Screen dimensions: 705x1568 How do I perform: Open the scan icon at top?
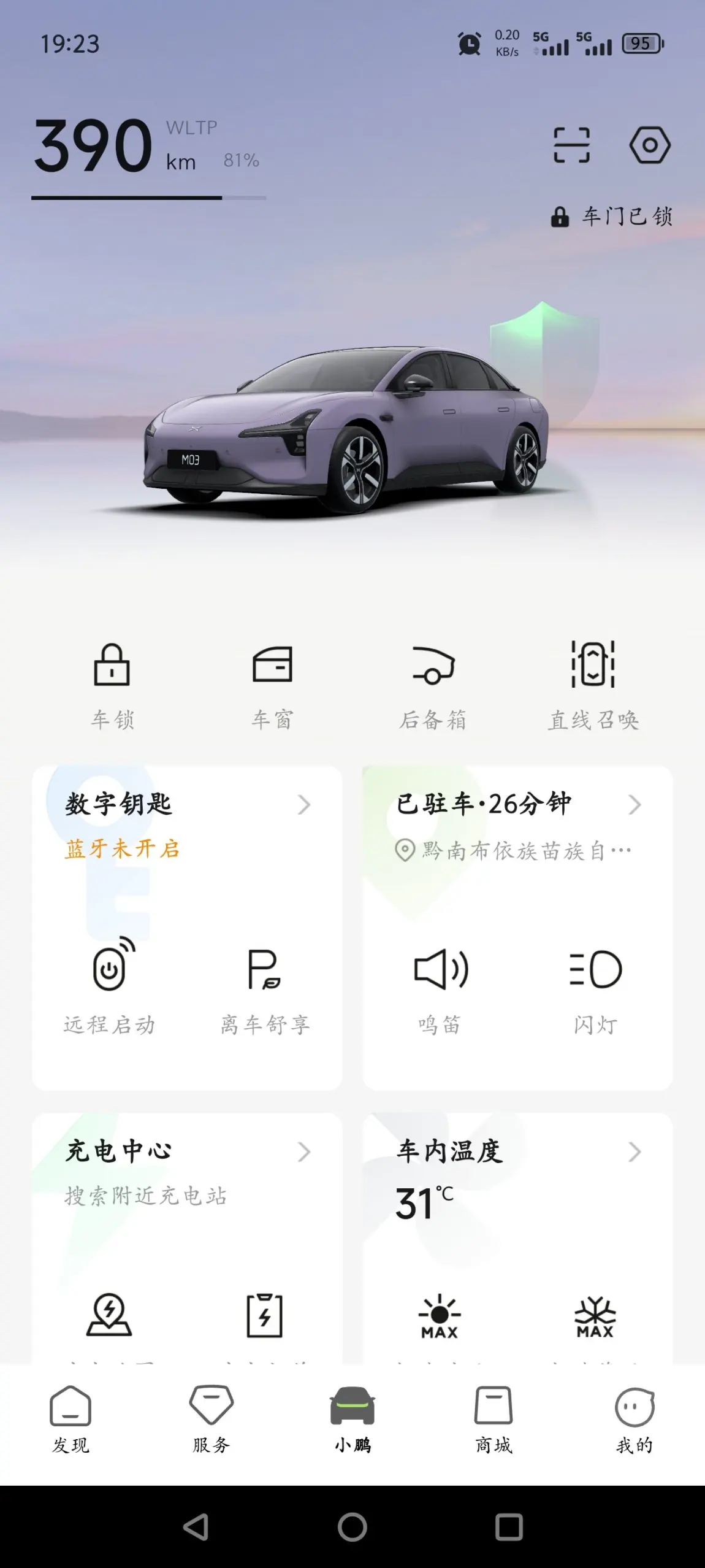pyautogui.click(x=571, y=145)
